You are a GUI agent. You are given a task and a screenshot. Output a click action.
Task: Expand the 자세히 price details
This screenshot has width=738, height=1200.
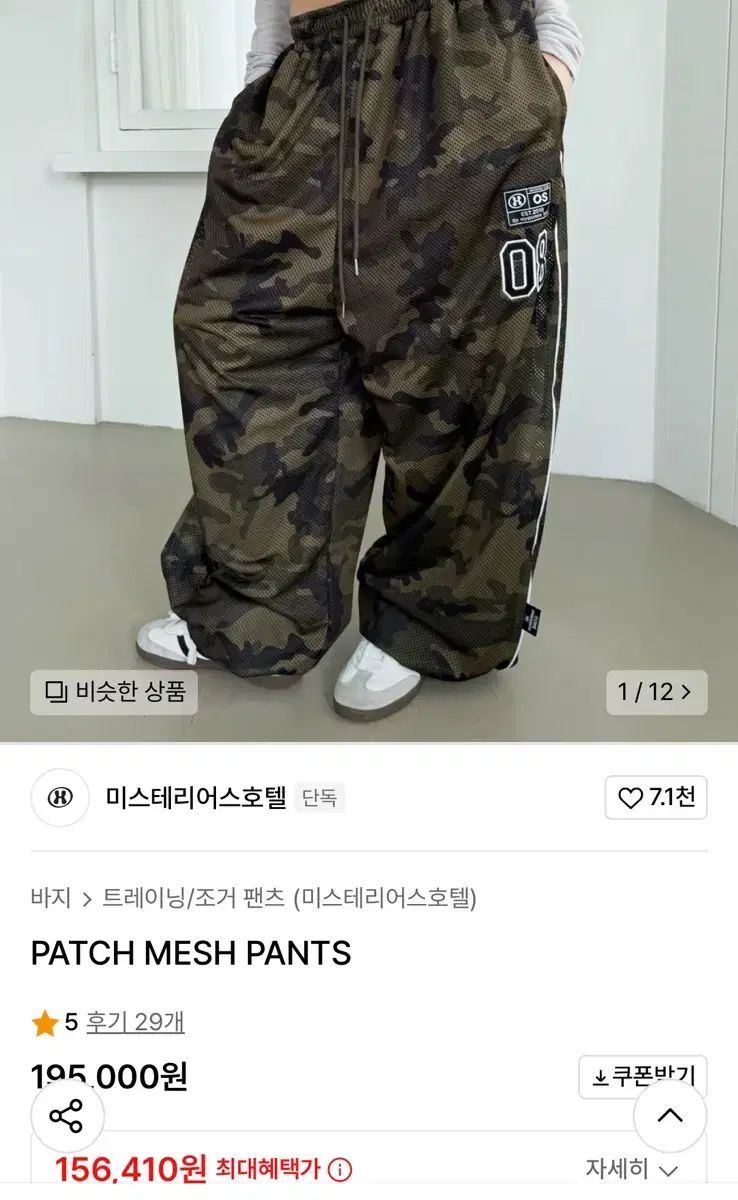(632, 1168)
